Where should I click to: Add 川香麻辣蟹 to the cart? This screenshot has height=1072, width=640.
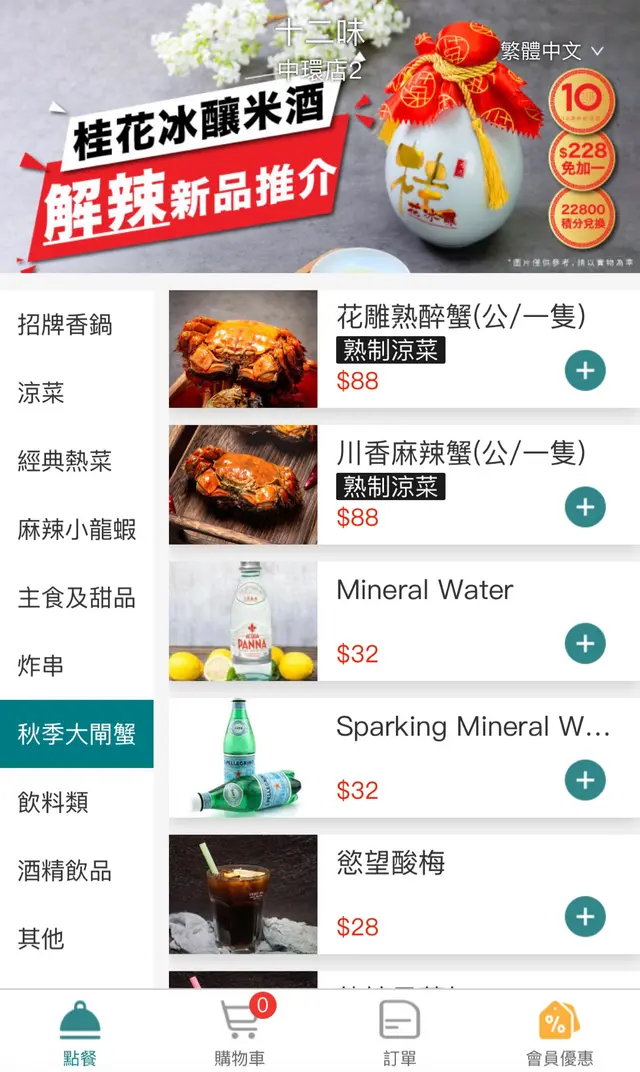tap(585, 507)
